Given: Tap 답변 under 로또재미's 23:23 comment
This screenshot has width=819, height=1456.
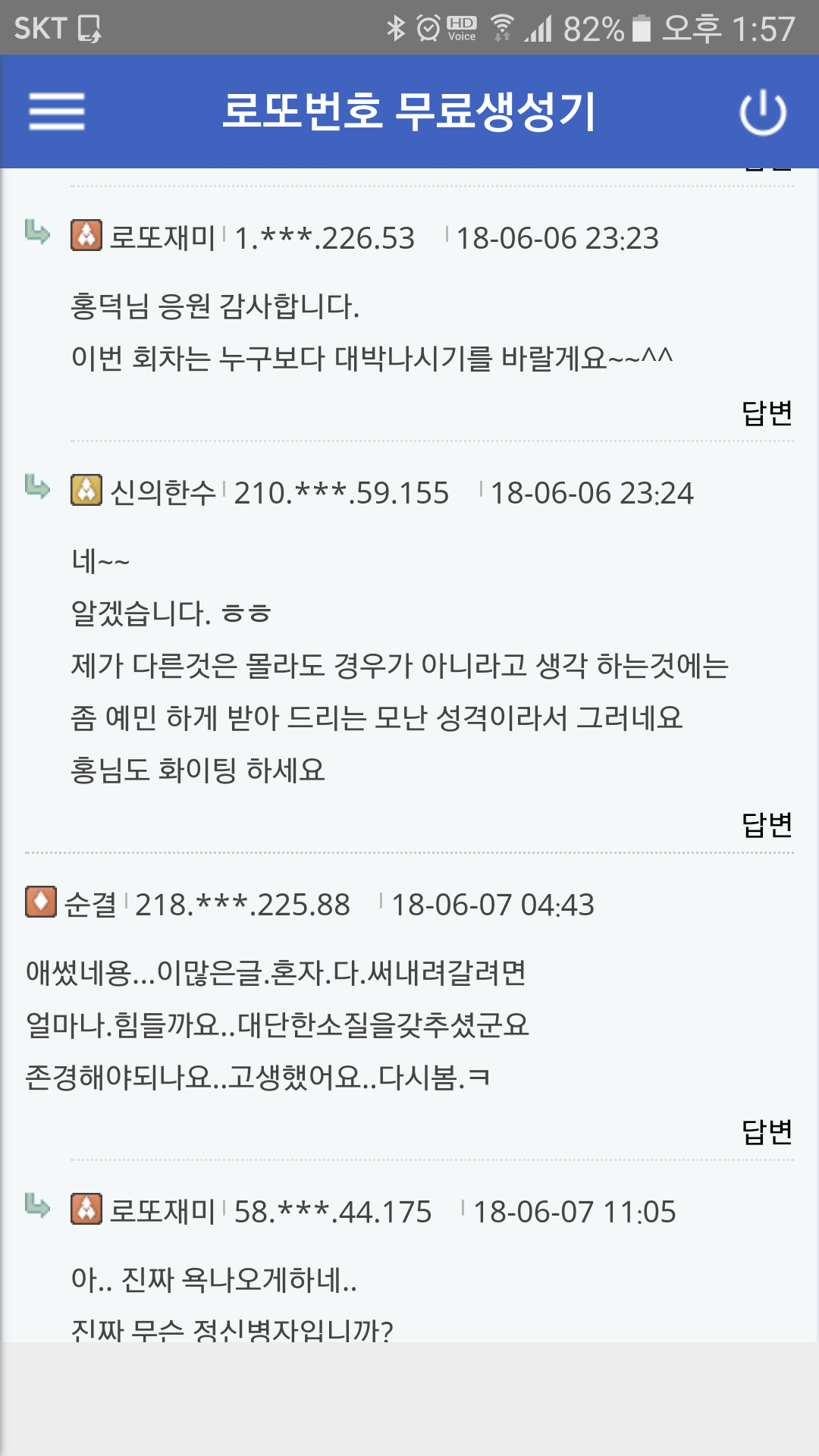Looking at the screenshot, I should [x=766, y=413].
